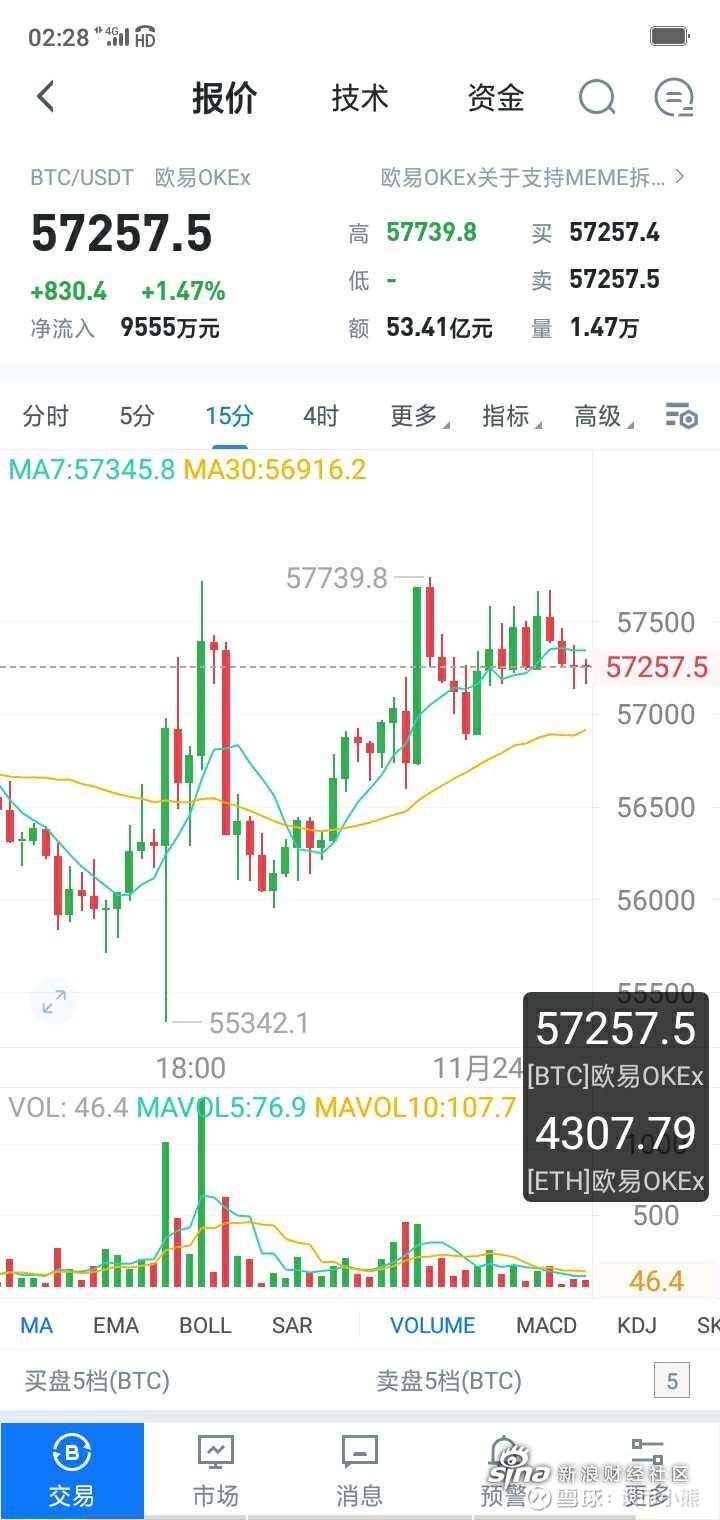This screenshot has height=1520, width=720.
Task: Select the 5分 chart interval
Action: [137, 416]
